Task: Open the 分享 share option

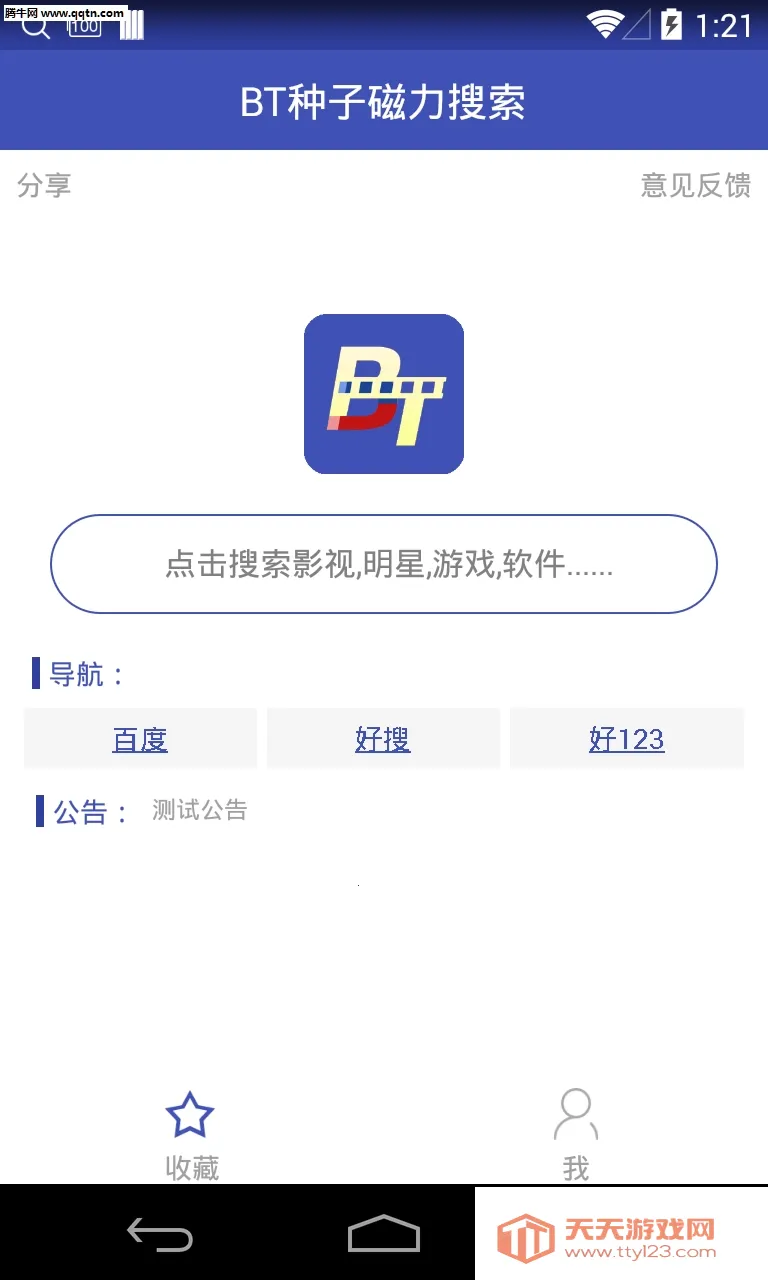Action: click(x=44, y=184)
